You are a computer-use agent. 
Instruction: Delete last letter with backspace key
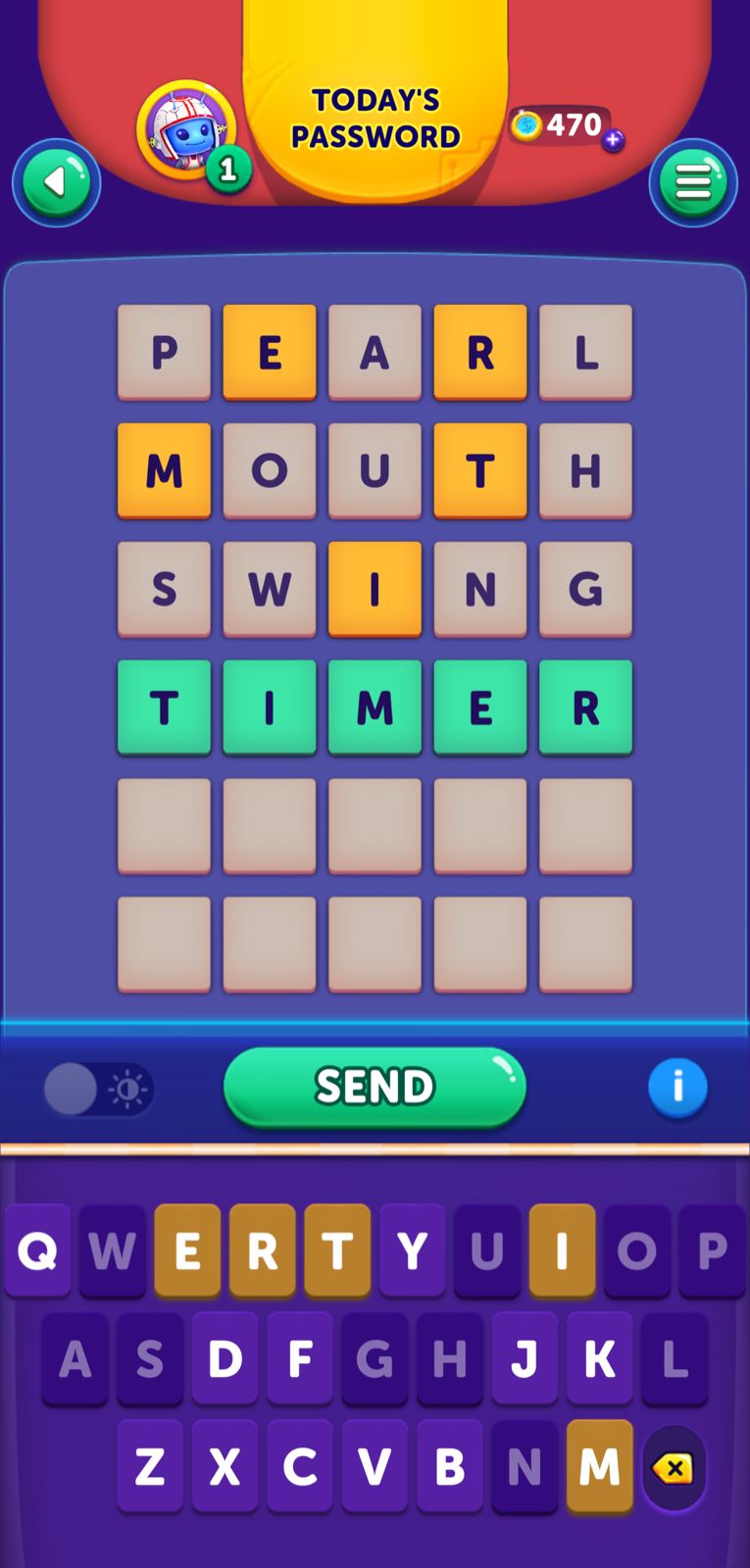674,1467
